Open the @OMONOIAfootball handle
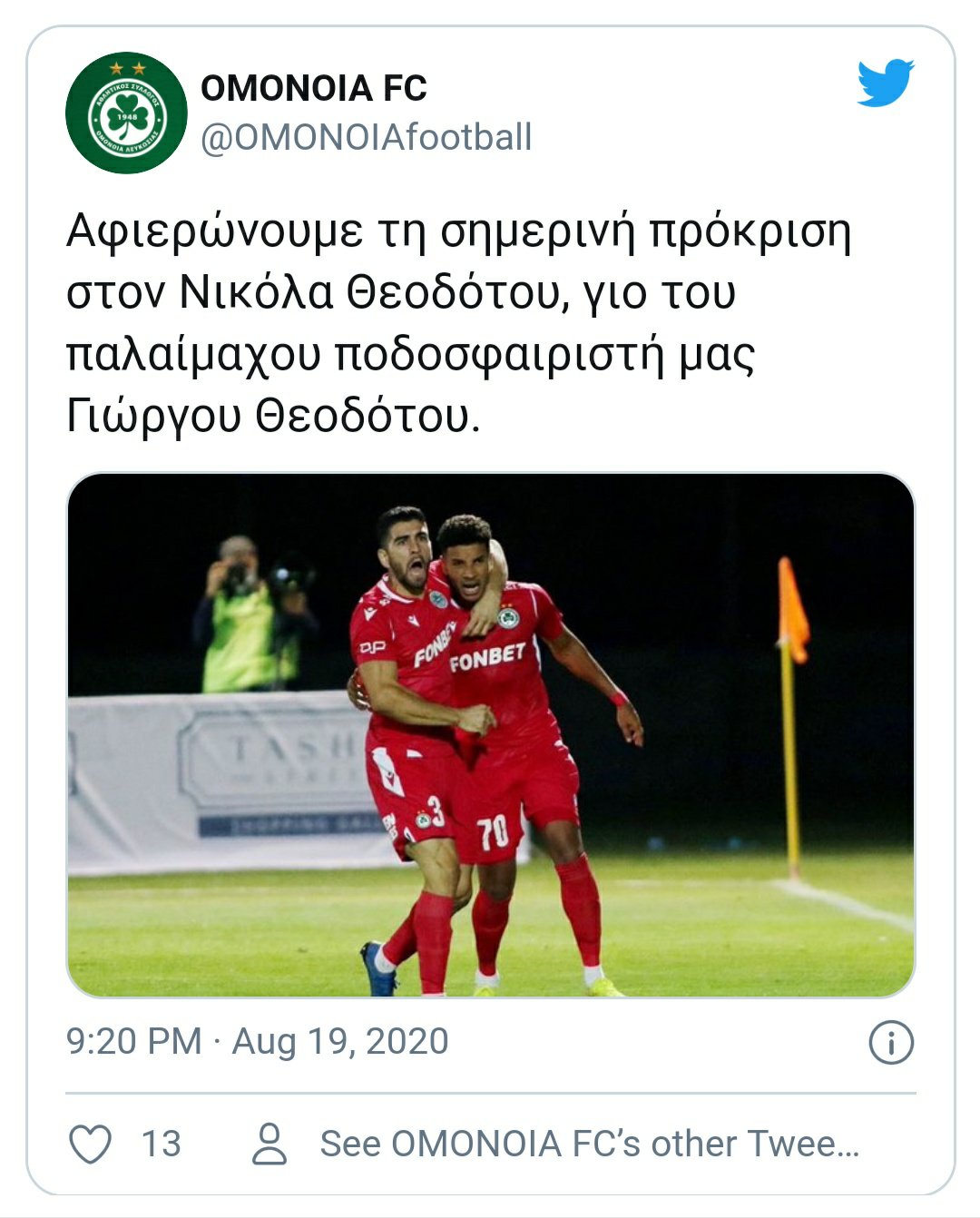The width and height of the screenshot is (980, 1218). 366,138
